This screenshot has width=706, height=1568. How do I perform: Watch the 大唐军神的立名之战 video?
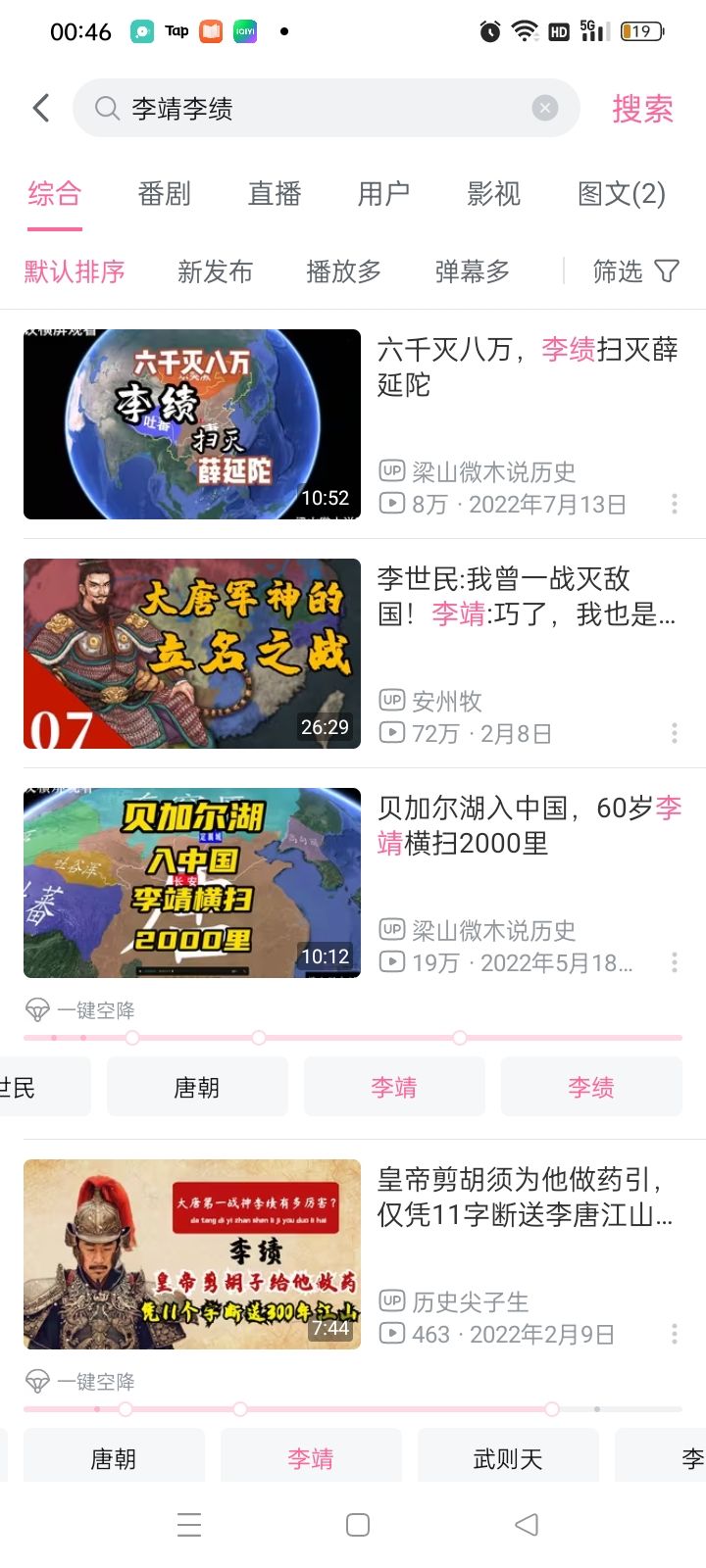(x=192, y=654)
